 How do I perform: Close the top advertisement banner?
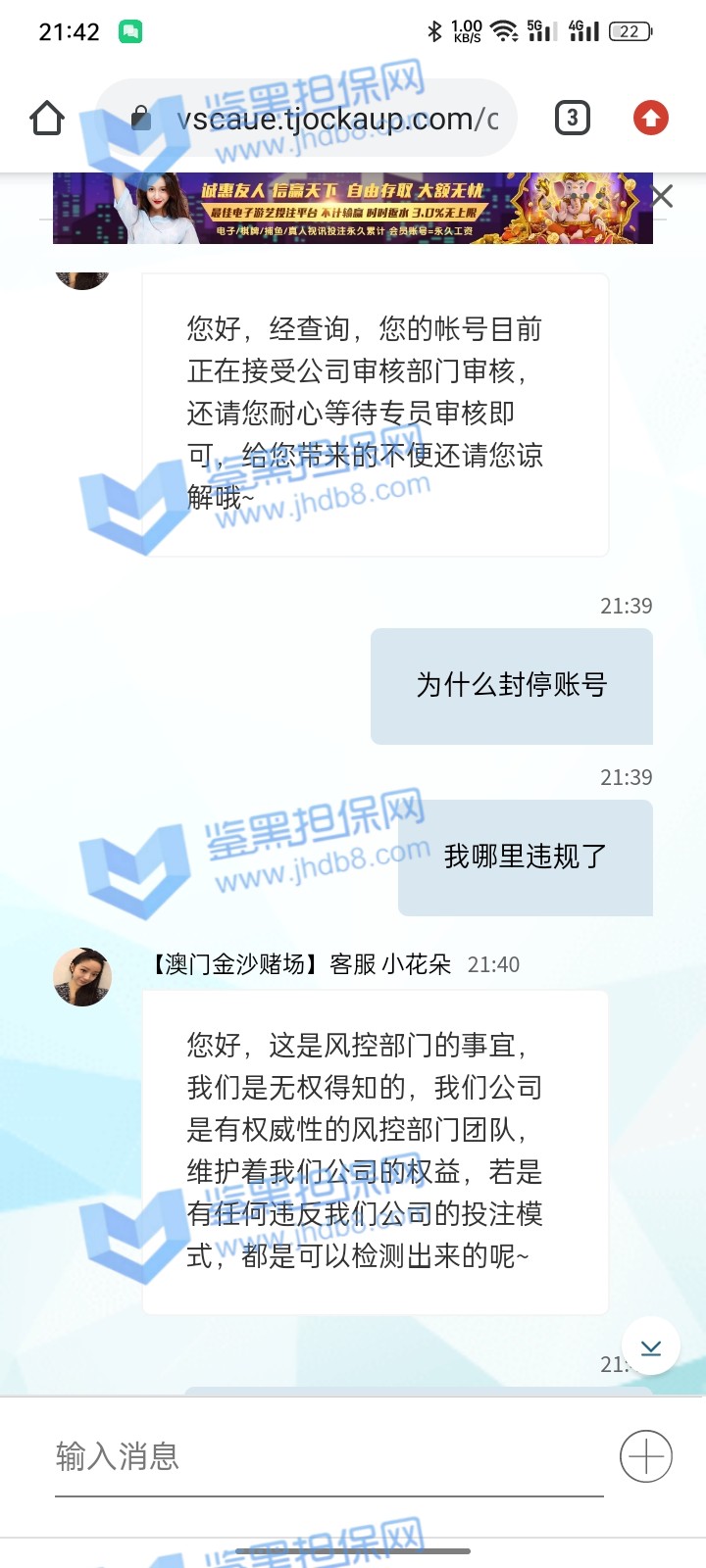(663, 196)
